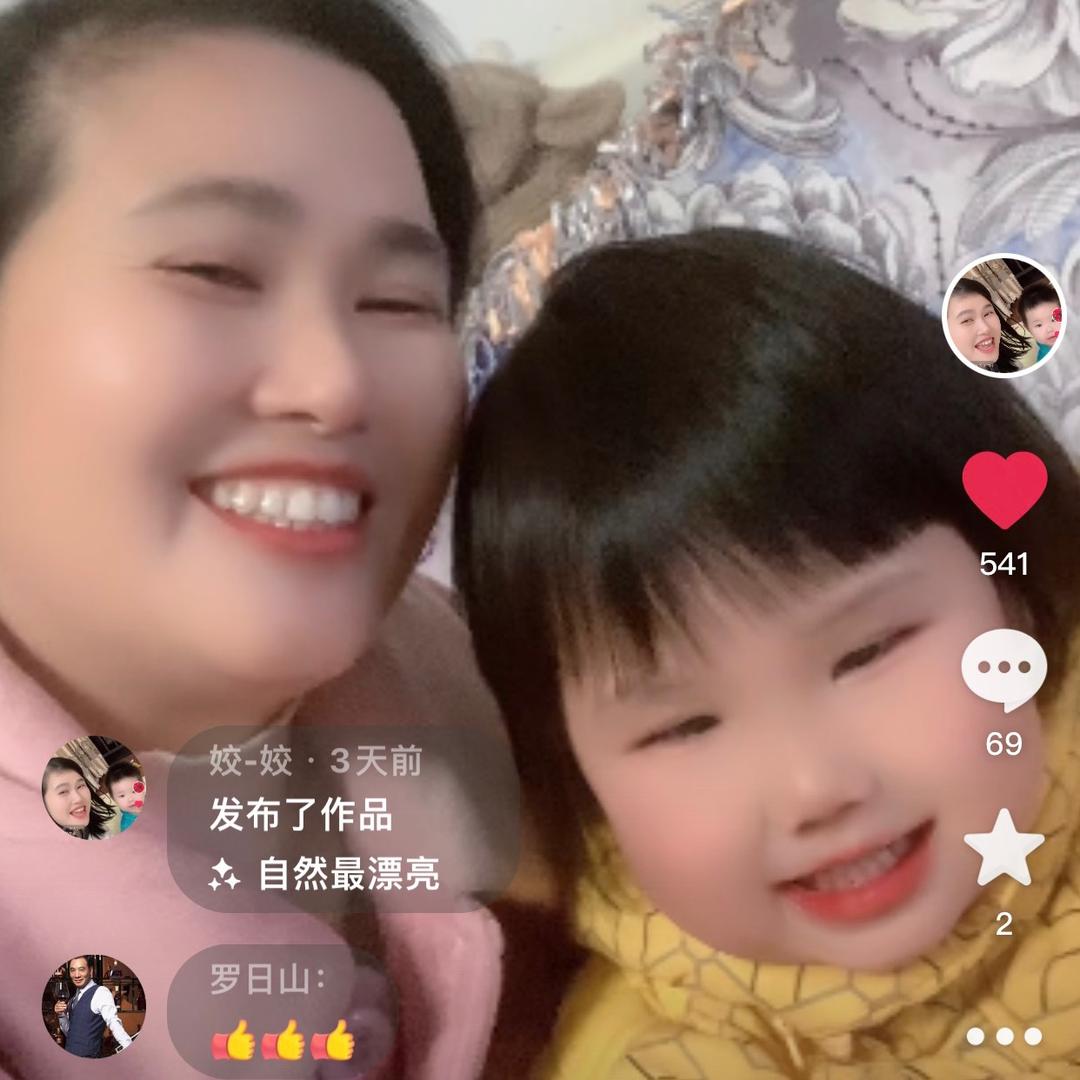
Task: Open the three-dot more options menu
Action: point(1004,1036)
